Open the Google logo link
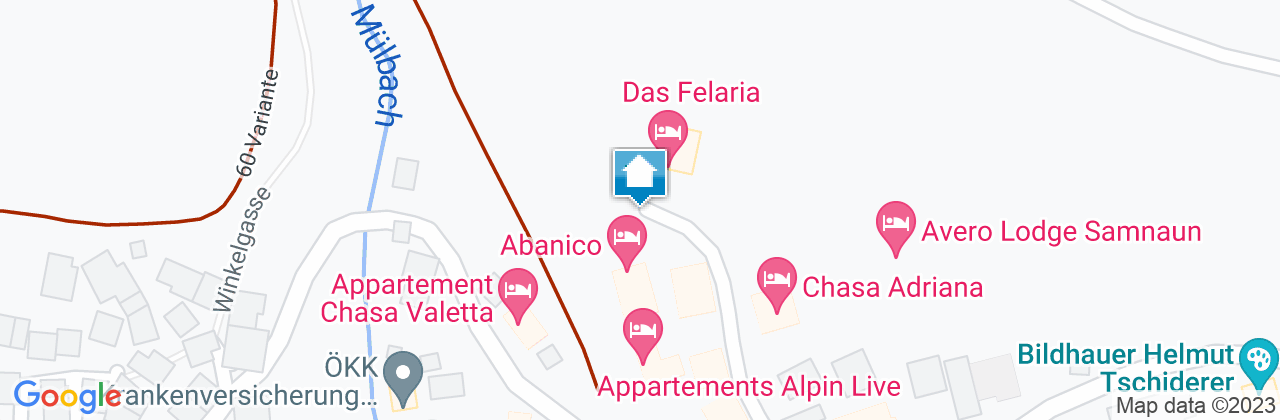Image resolution: width=1280 pixels, height=420 pixels. [x=66, y=396]
